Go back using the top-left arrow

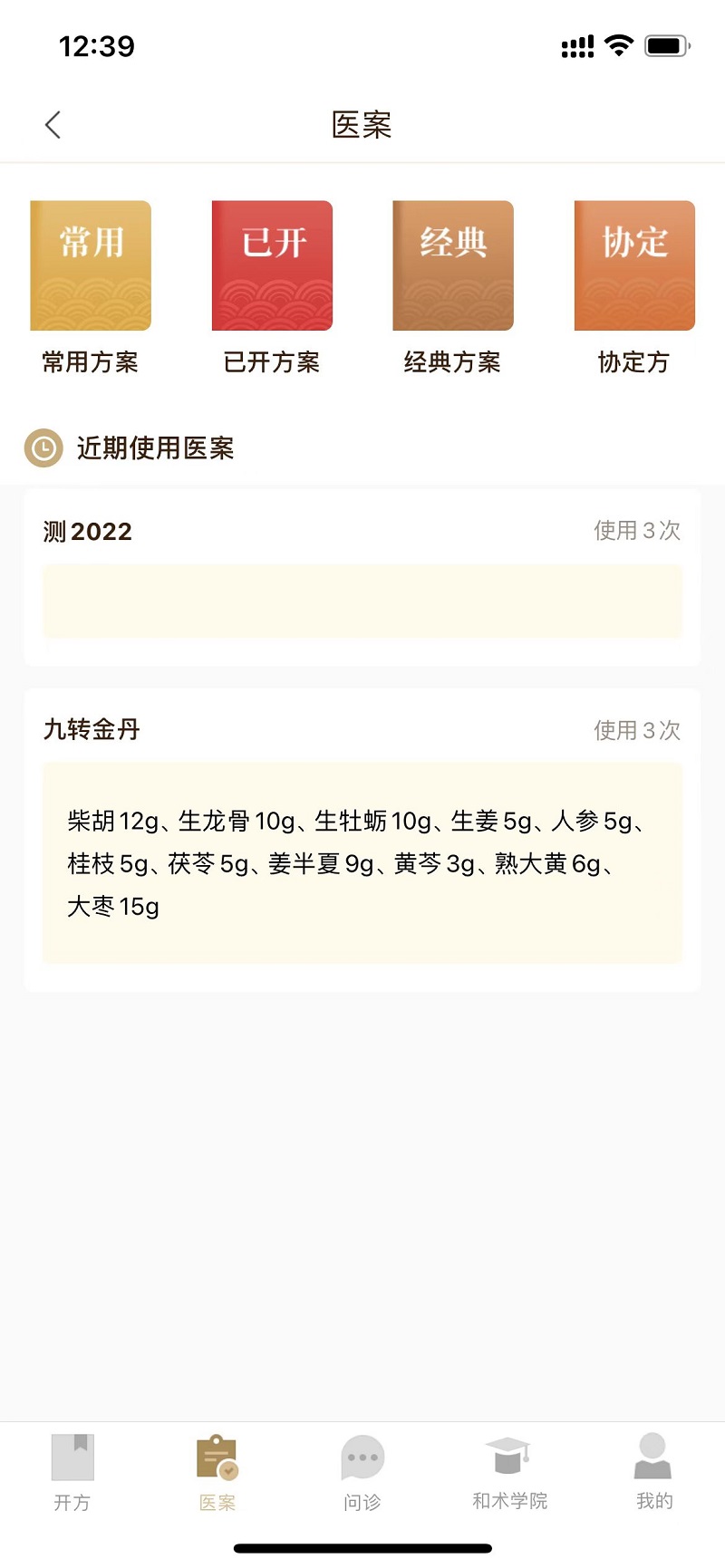[x=53, y=125]
